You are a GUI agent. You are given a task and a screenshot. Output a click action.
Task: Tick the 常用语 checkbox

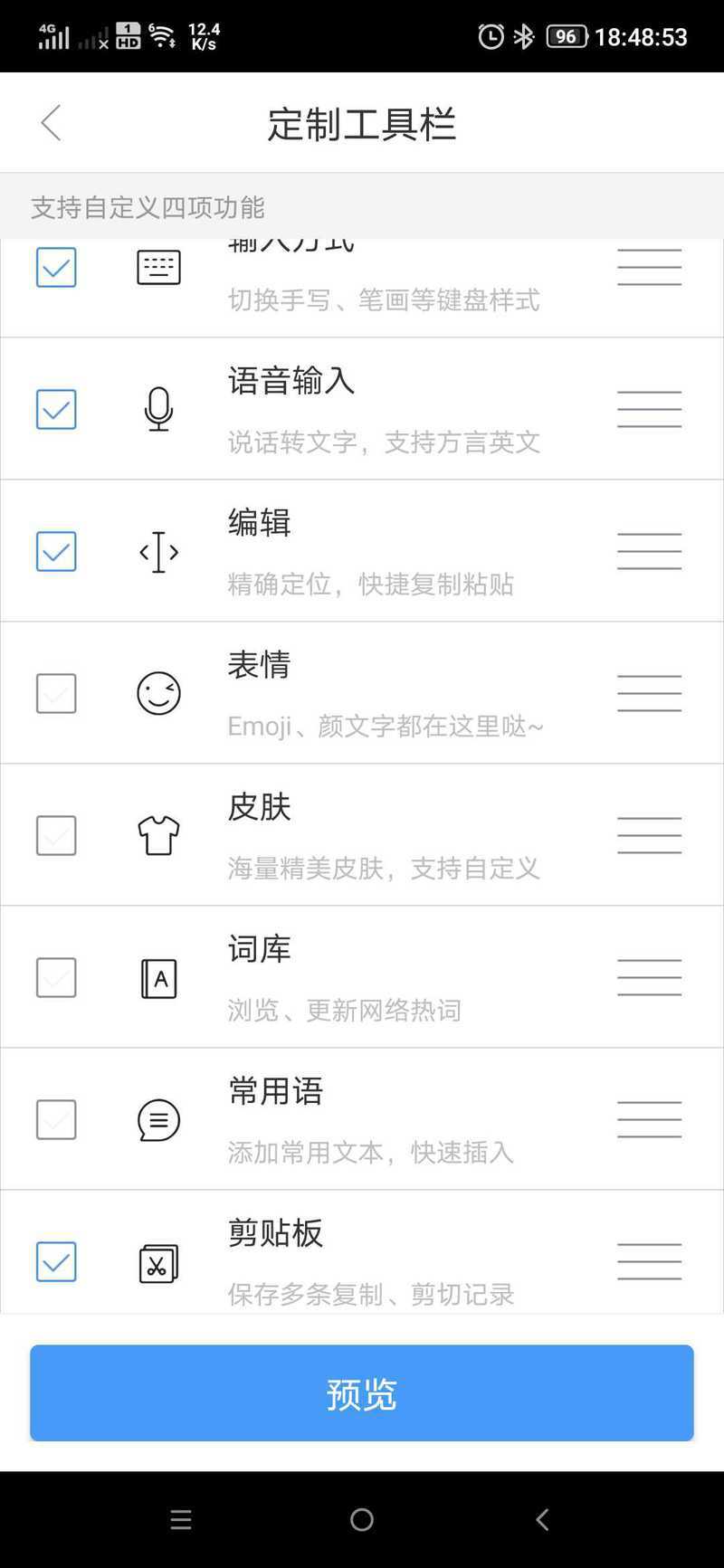(x=56, y=1119)
